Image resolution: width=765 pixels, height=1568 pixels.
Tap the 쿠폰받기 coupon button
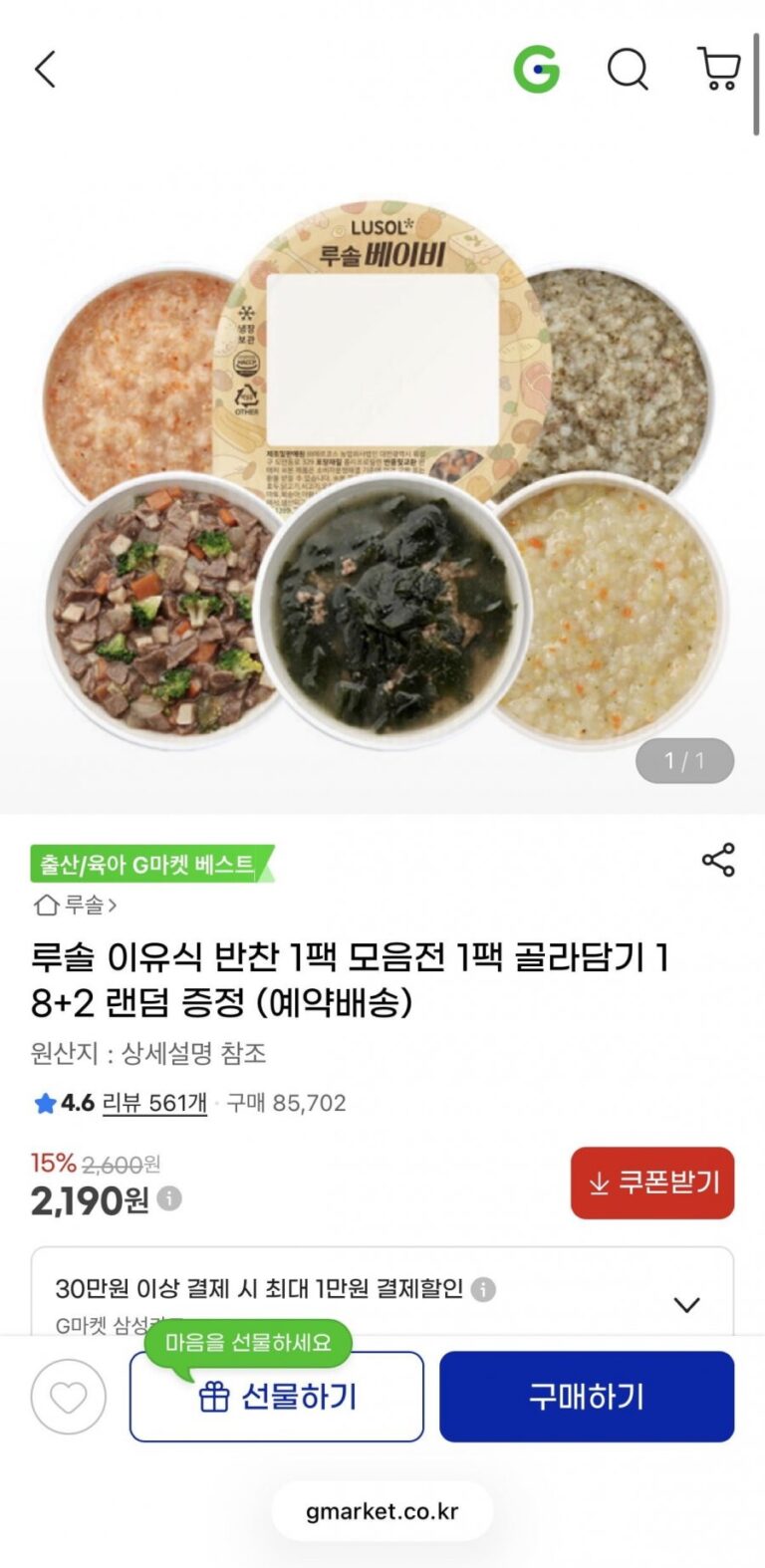(652, 1182)
